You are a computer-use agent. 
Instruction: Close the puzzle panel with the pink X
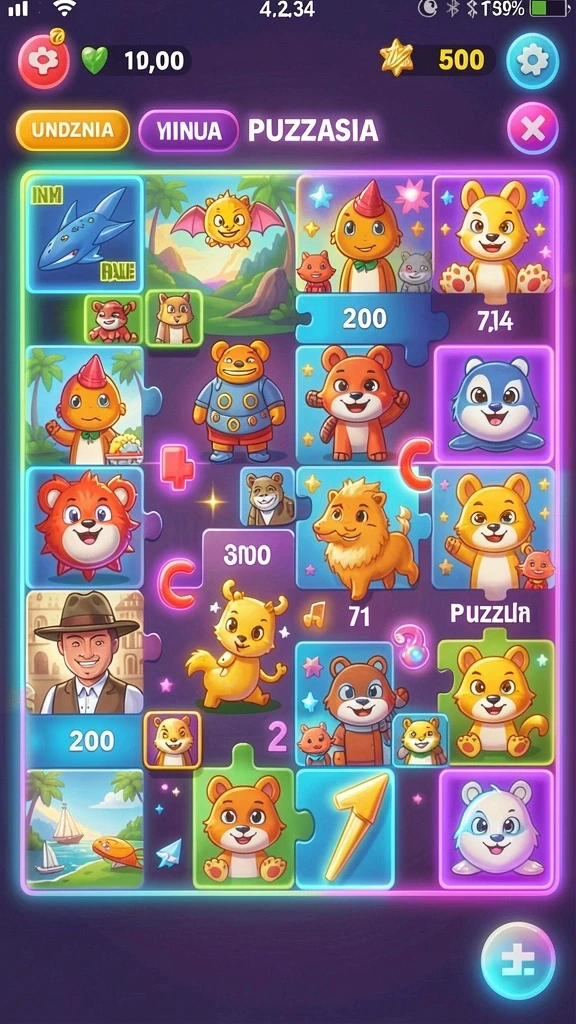[x=533, y=129]
